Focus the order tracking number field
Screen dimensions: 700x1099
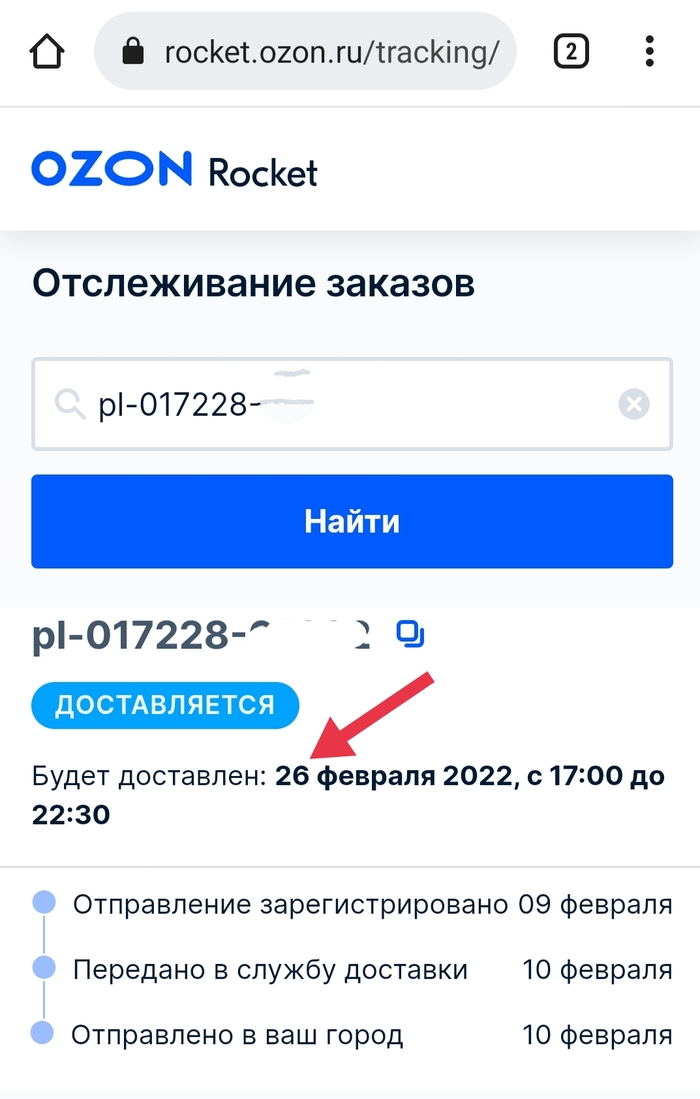[340, 404]
